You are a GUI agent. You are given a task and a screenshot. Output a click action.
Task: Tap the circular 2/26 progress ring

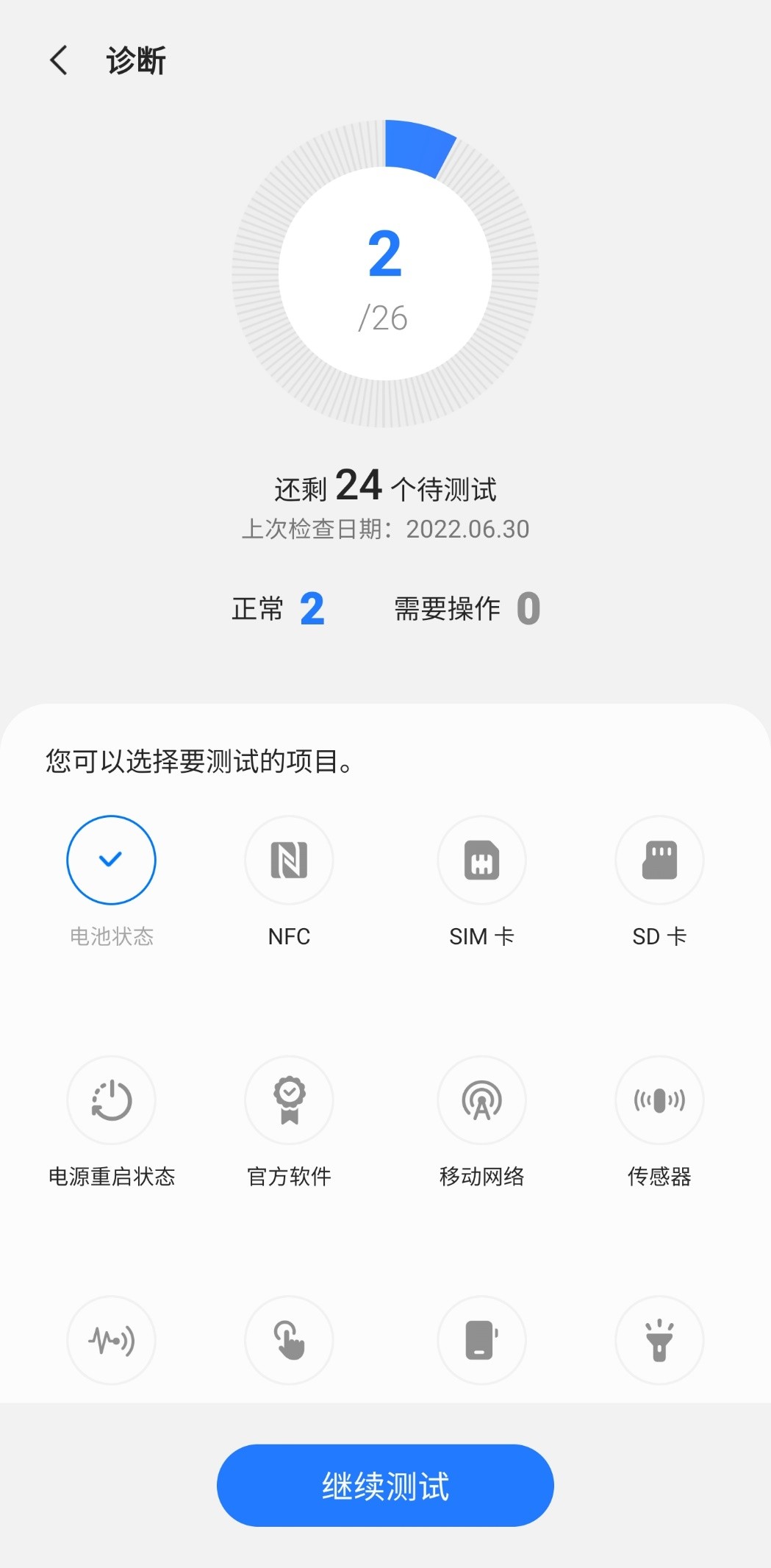385,272
